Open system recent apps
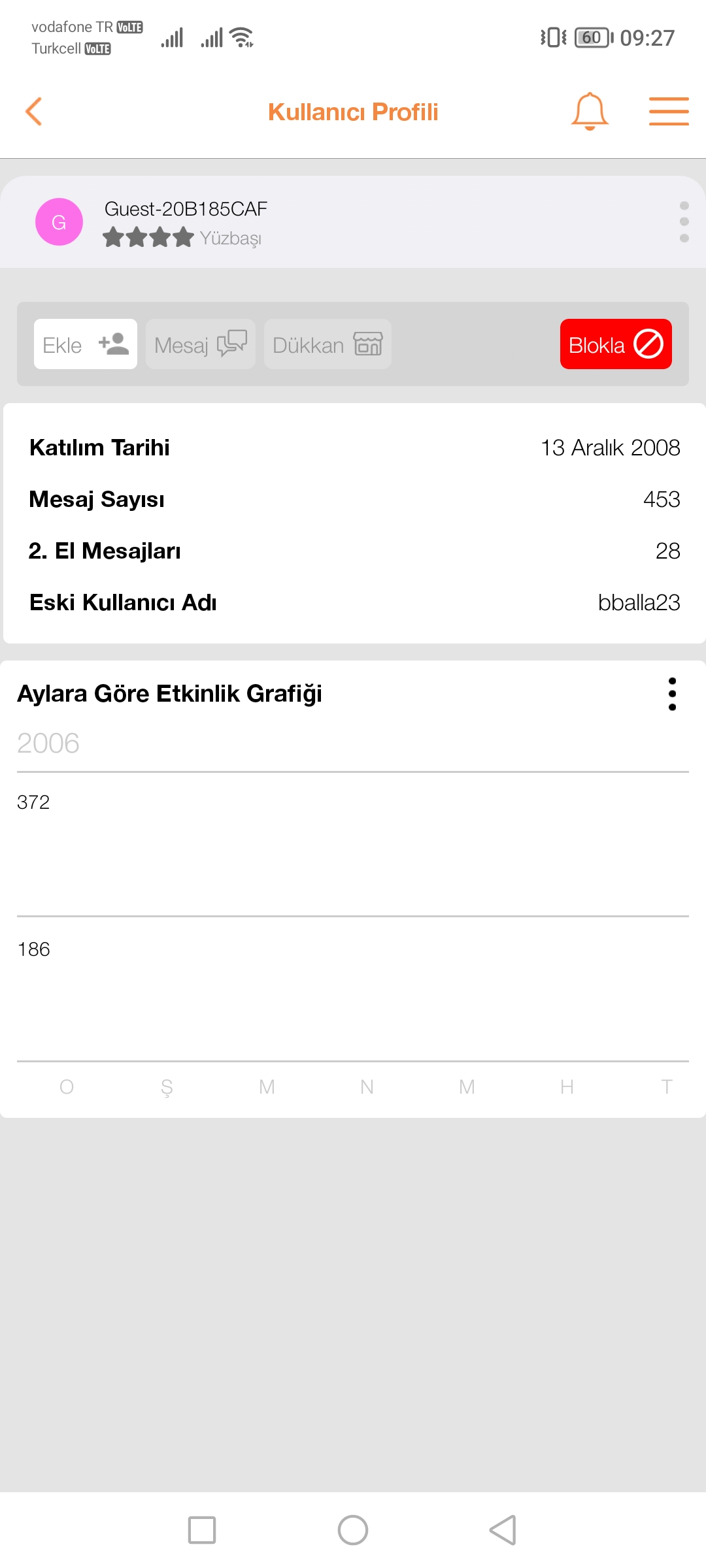706x1568 pixels. tap(202, 1530)
